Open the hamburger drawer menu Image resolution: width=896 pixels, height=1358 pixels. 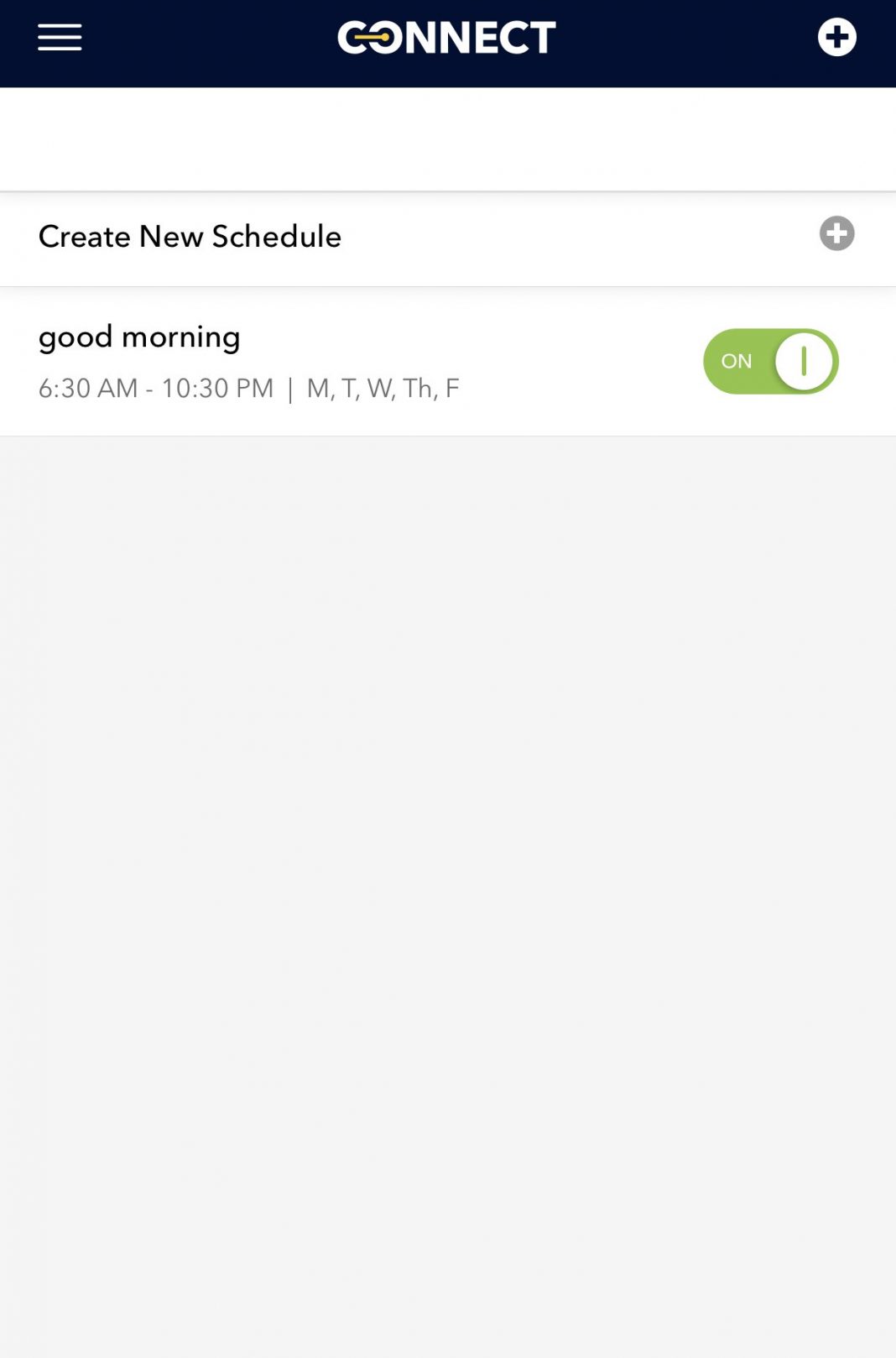point(60,38)
